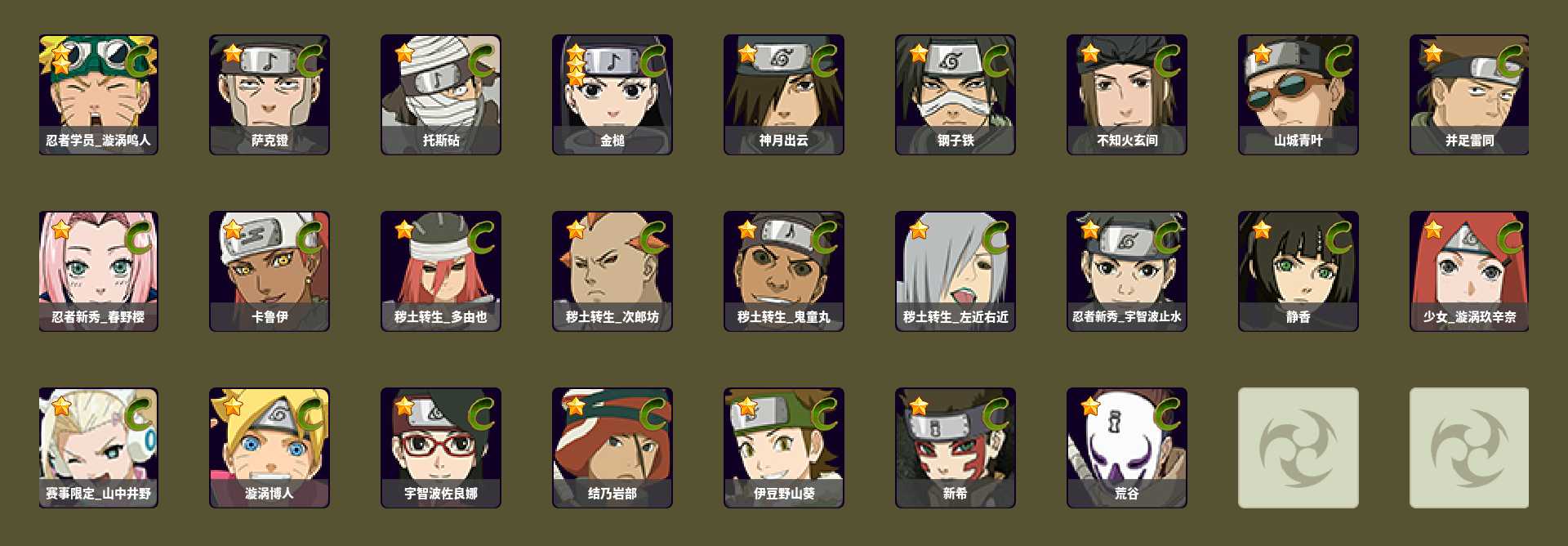Choose the 漩涡博人 character
The image size is (1568, 546).
point(269,447)
